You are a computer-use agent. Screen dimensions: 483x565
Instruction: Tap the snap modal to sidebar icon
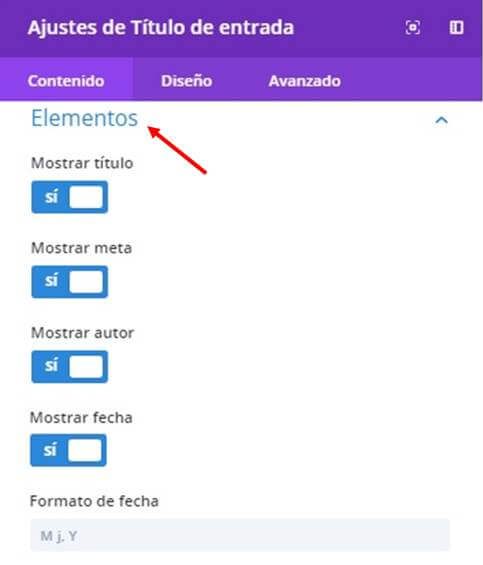click(456, 27)
